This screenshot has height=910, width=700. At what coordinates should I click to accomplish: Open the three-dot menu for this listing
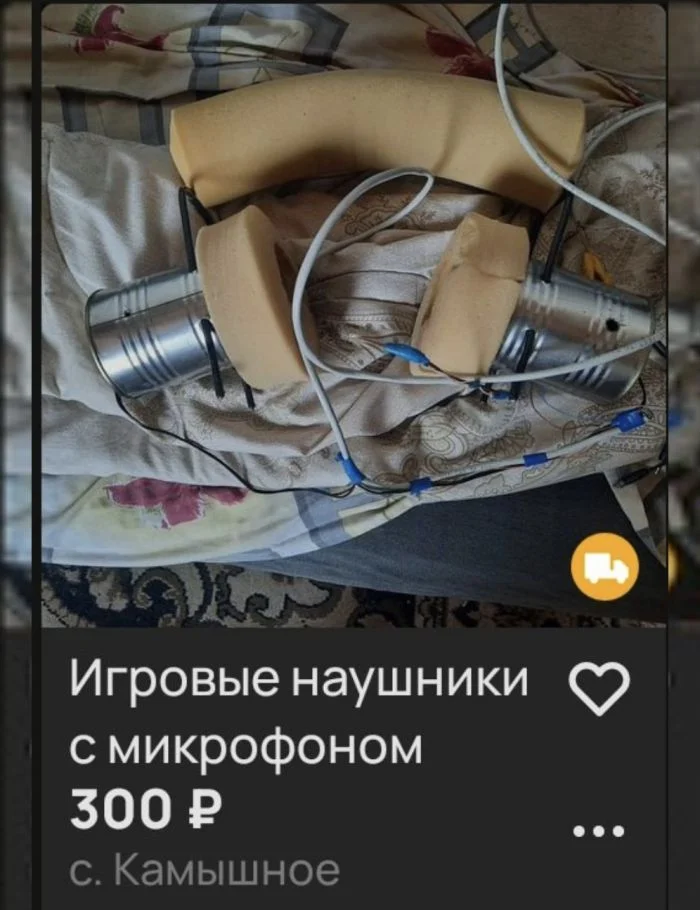pyautogui.click(x=597, y=830)
